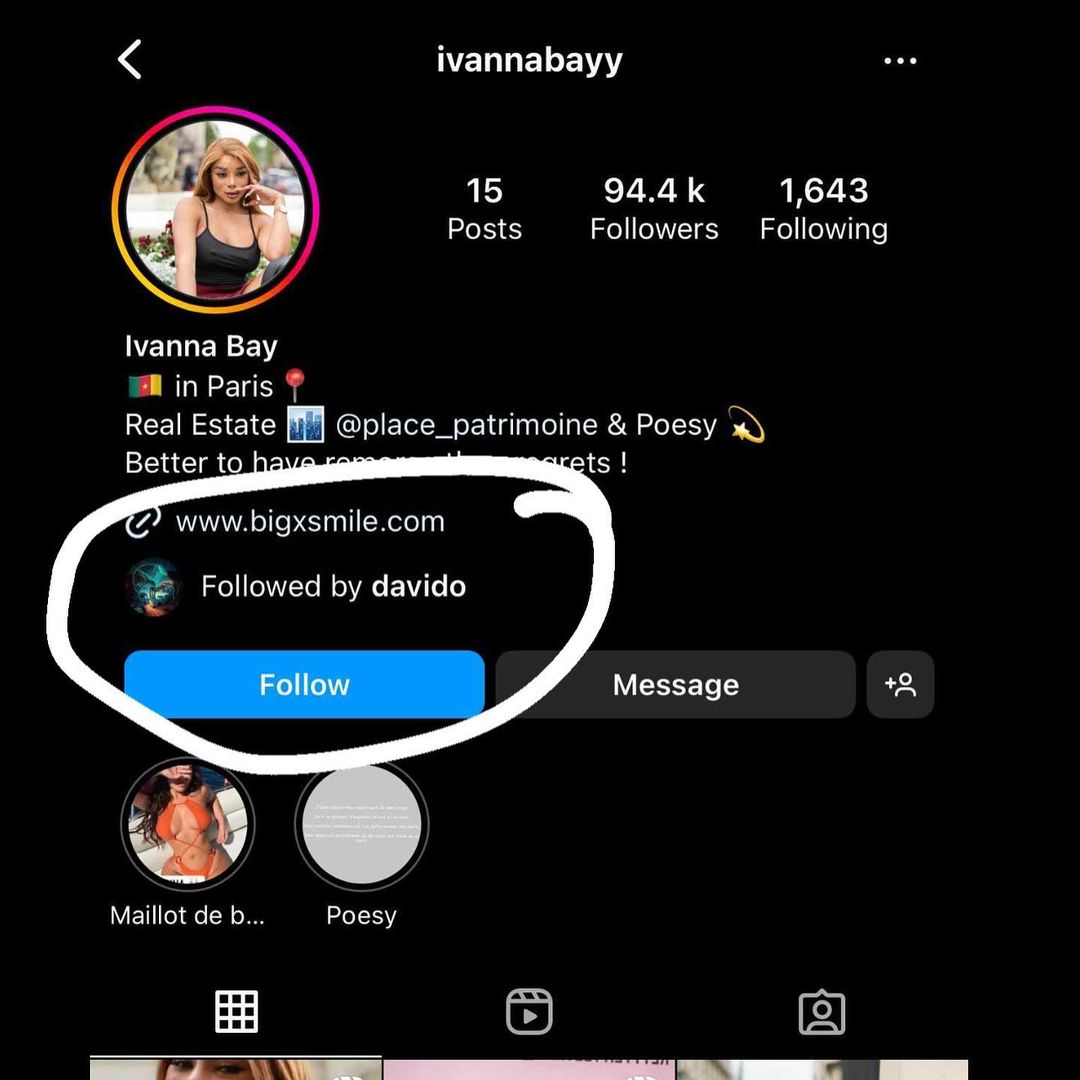Switch to the posts grid tab
1080x1080 pixels.
tap(237, 1012)
